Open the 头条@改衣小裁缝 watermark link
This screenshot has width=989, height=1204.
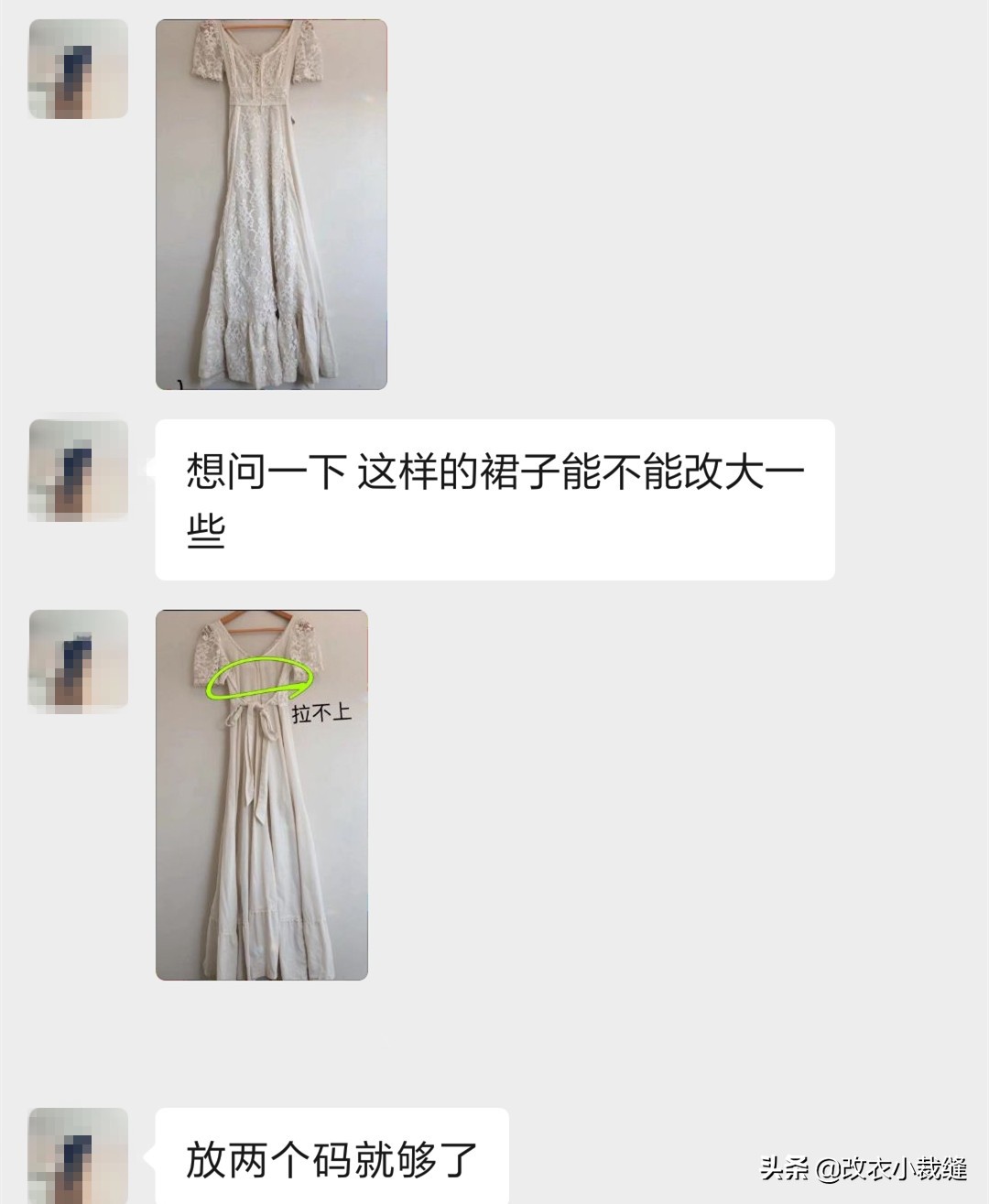pyautogui.click(x=861, y=1170)
